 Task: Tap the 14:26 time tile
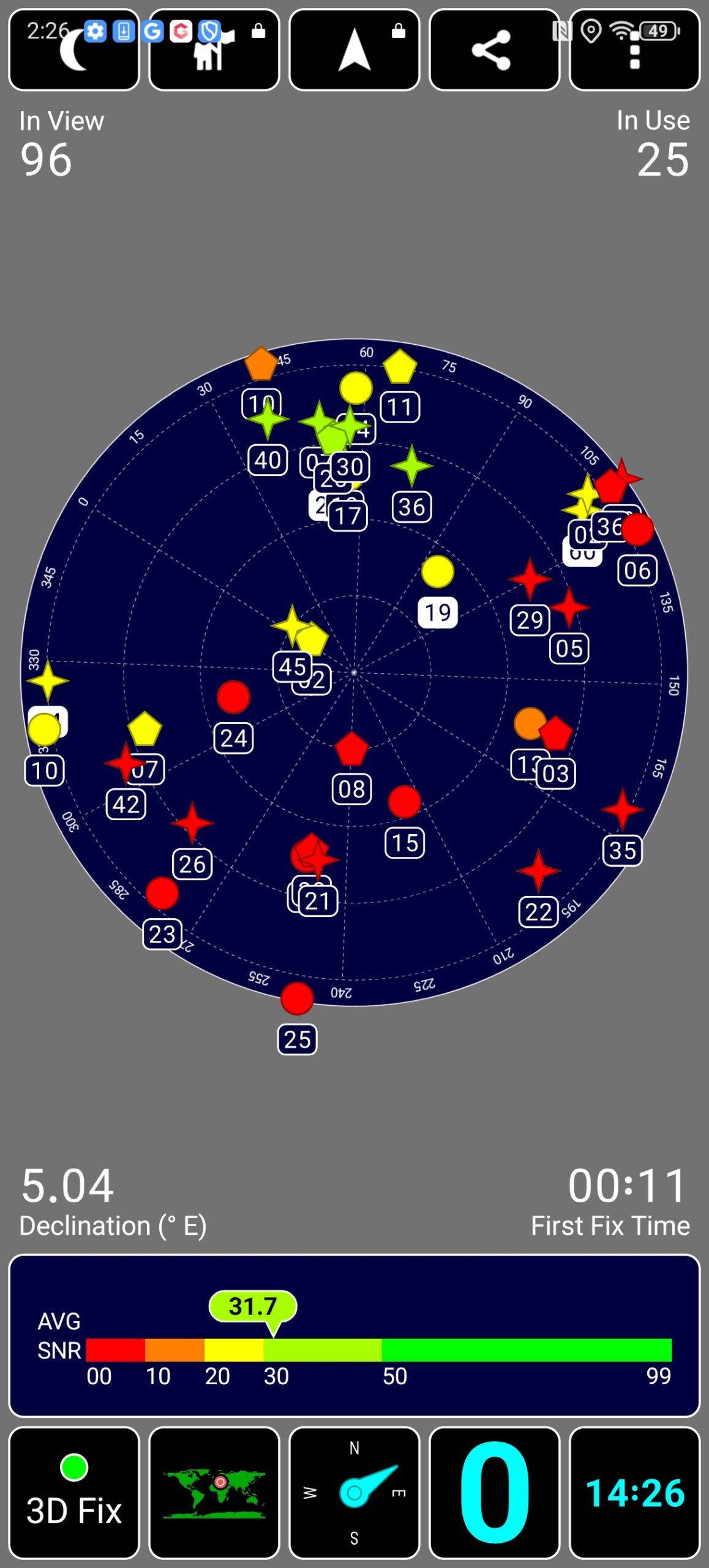(635, 1493)
